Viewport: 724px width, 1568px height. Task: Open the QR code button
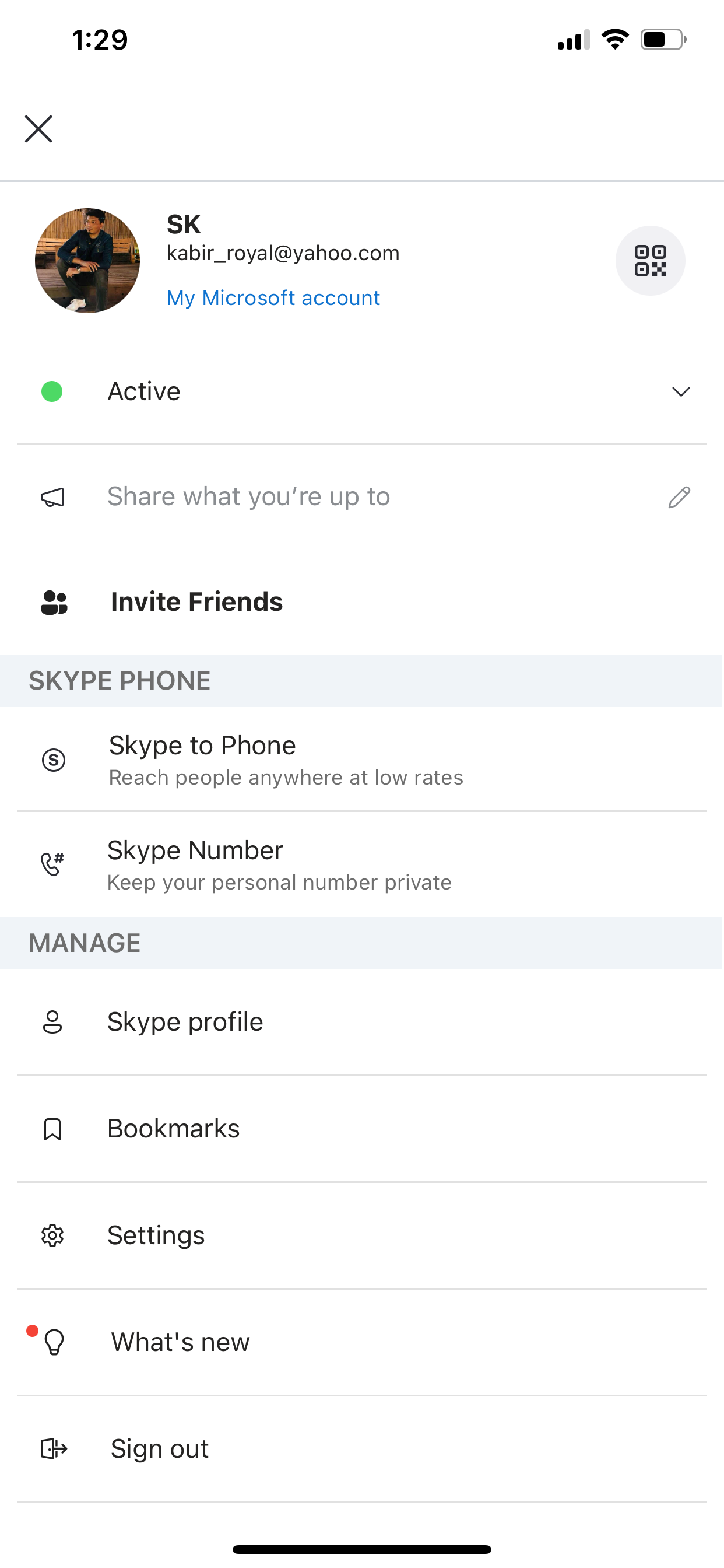click(651, 261)
